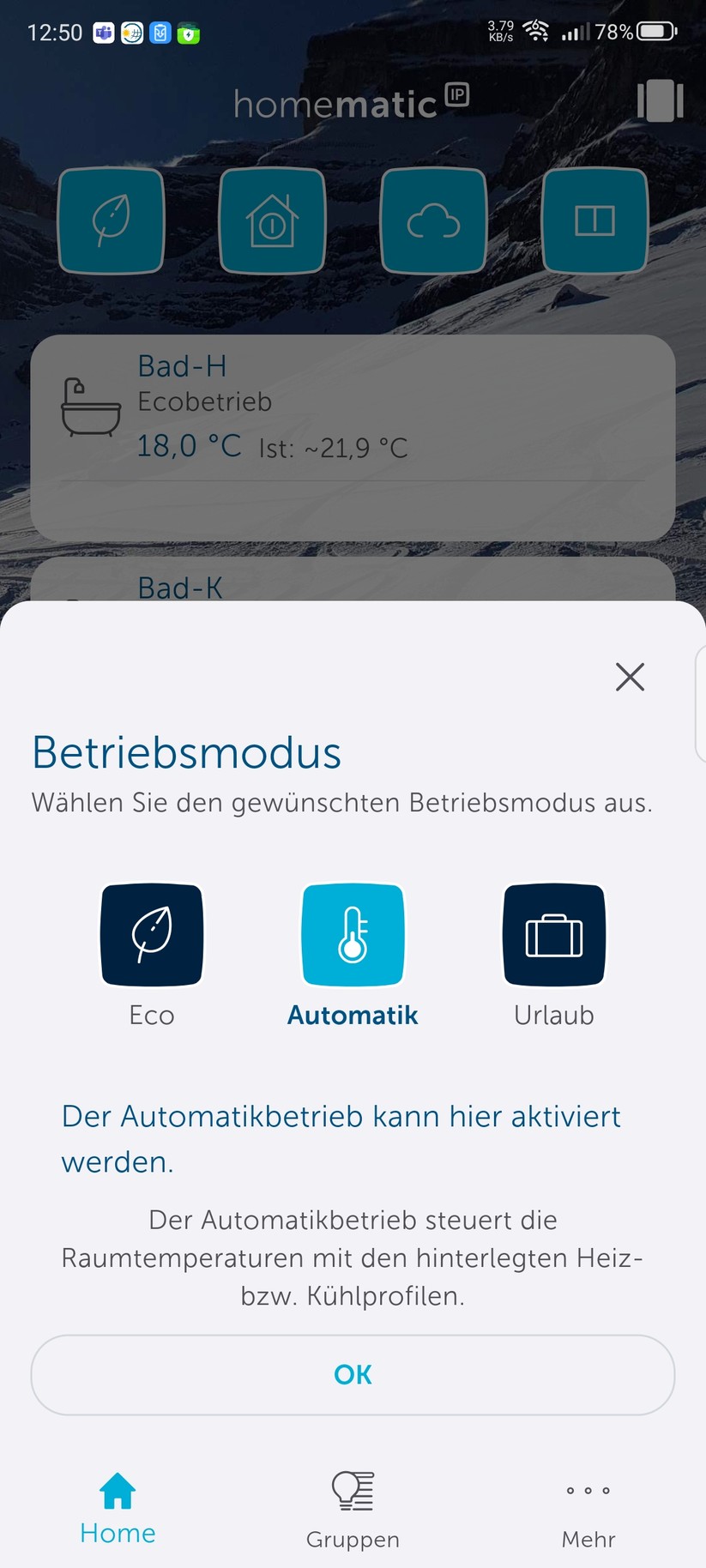
Task: Keep Automatik selected as operating mode
Action: pos(352,934)
